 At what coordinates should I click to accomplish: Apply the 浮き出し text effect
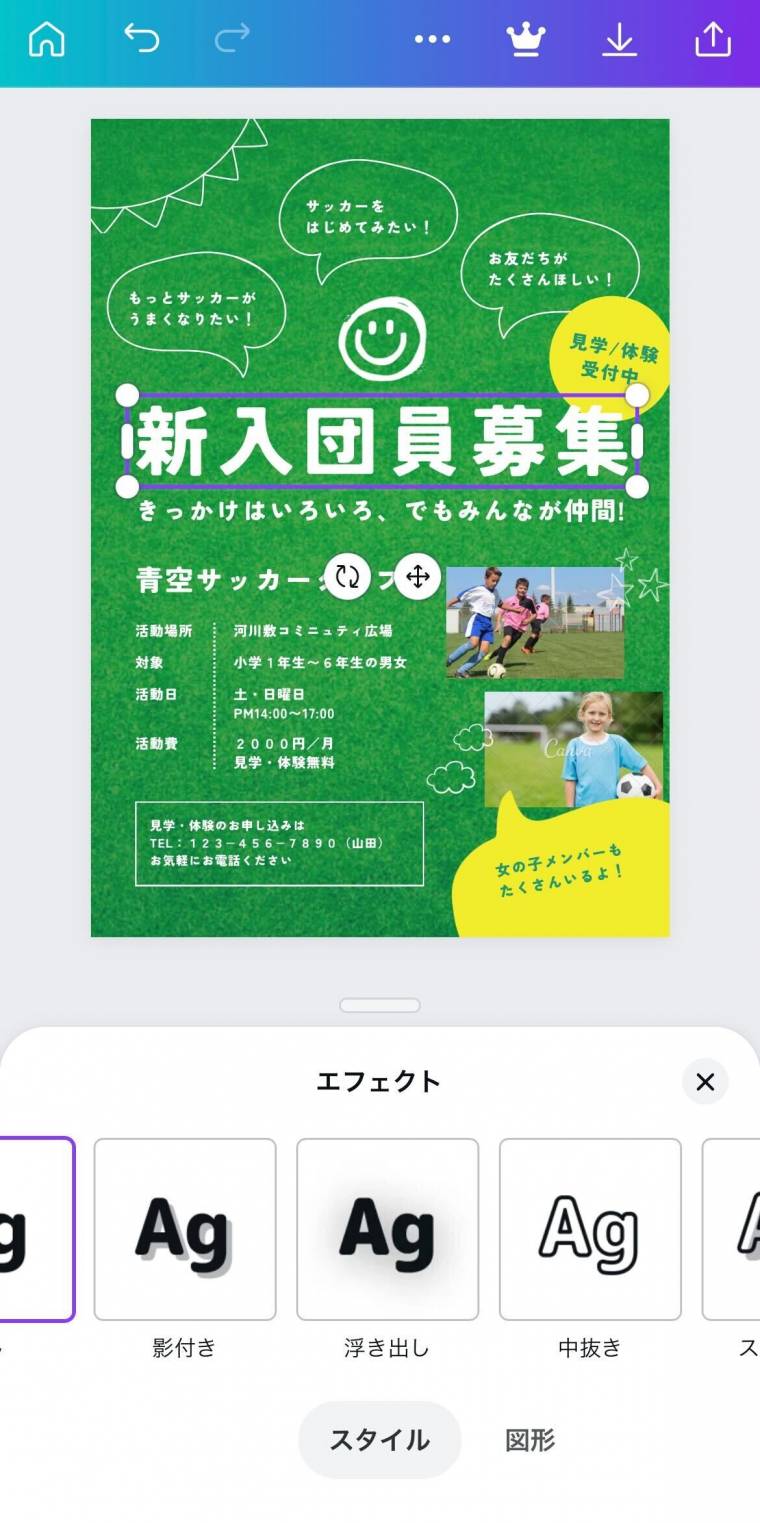(387, 1229)
